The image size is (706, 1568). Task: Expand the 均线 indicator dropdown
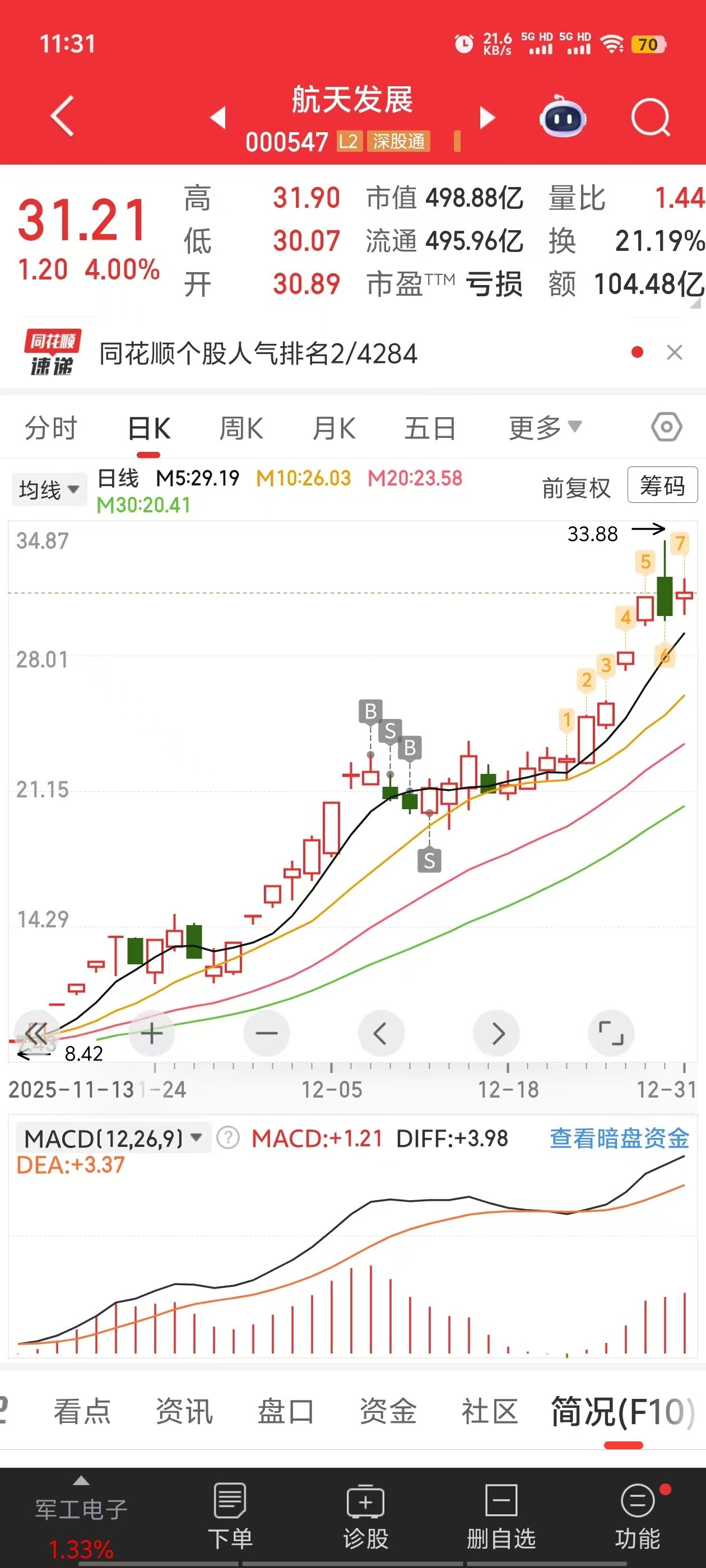pos(49,489)
